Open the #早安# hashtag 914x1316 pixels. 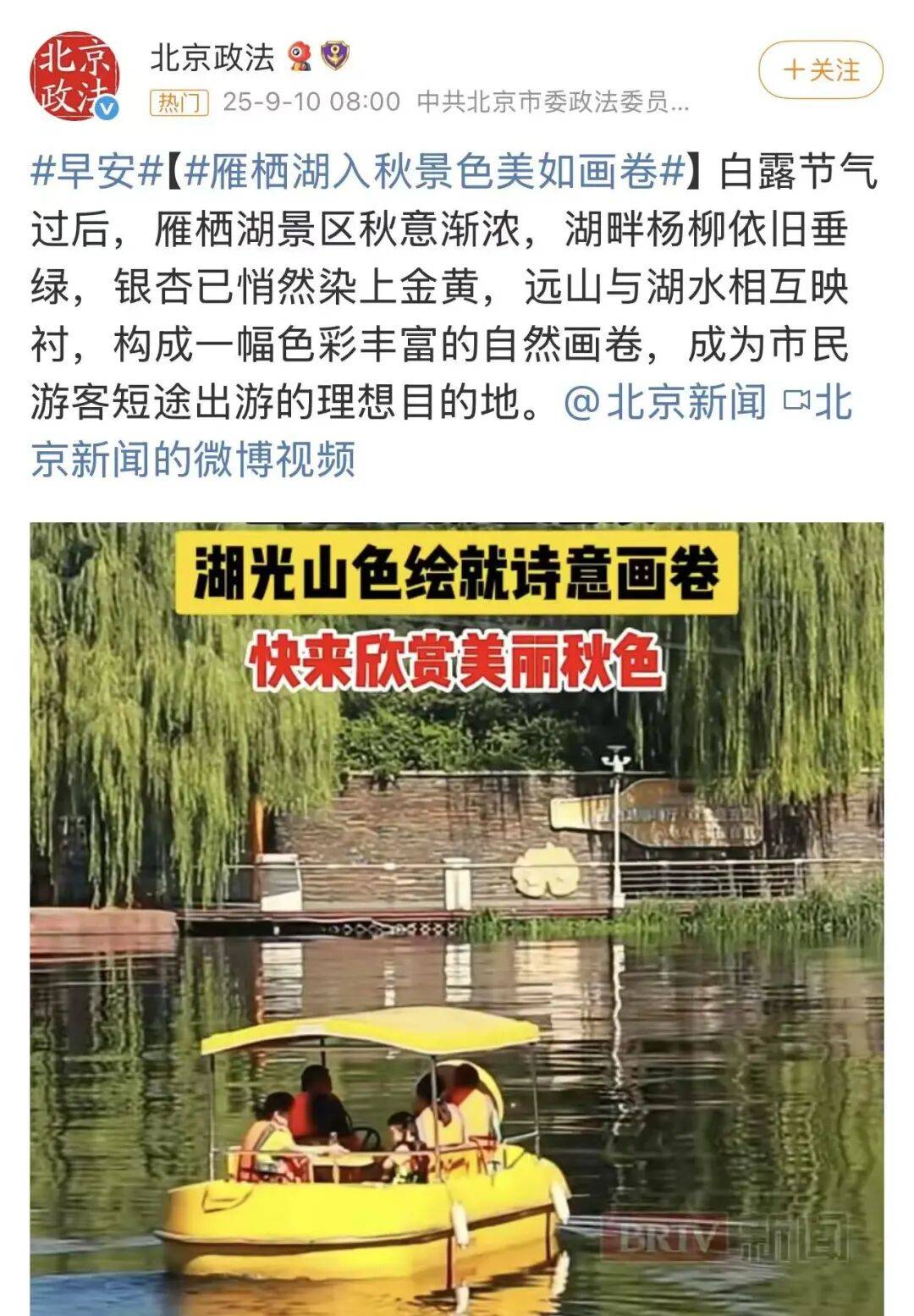[96, 173]
